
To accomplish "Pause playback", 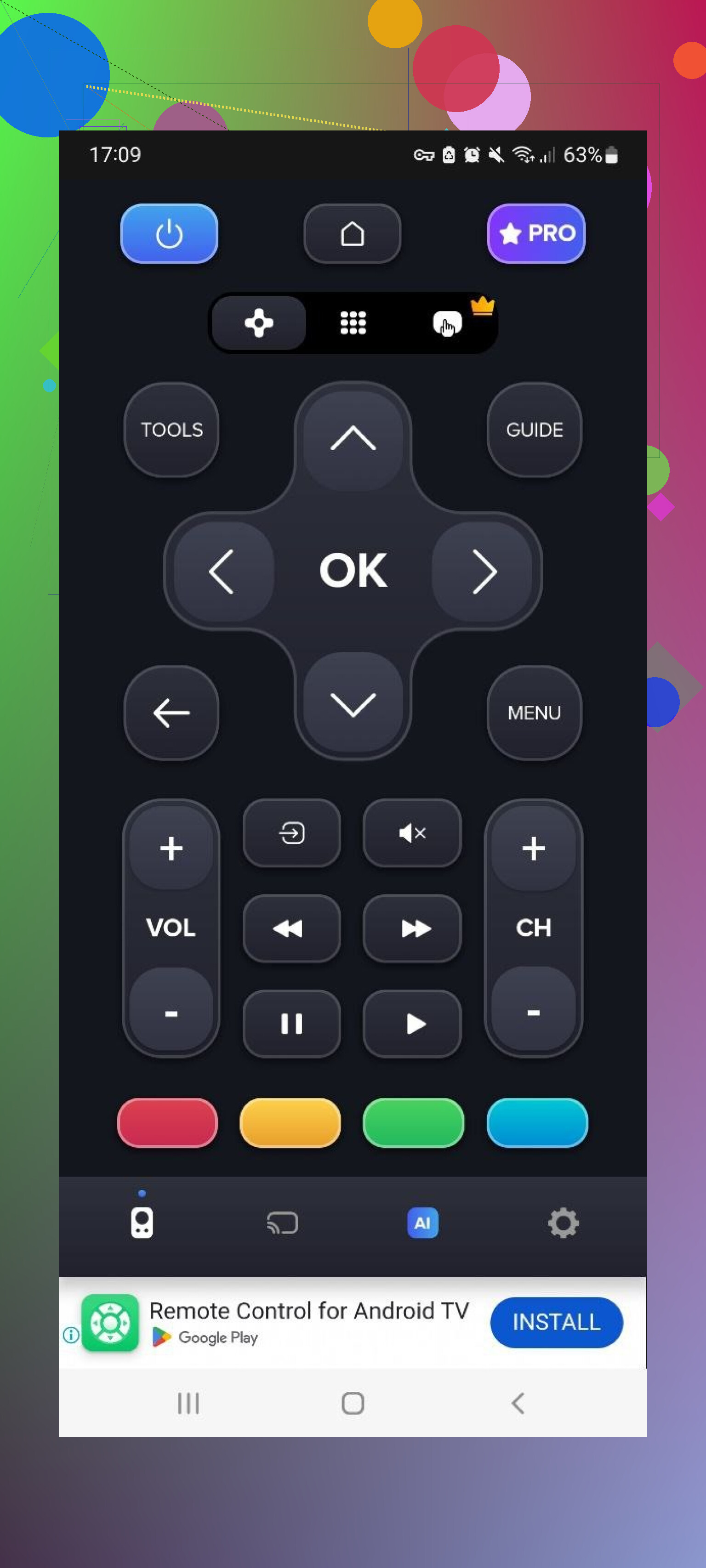I will tap(291, 1023).
